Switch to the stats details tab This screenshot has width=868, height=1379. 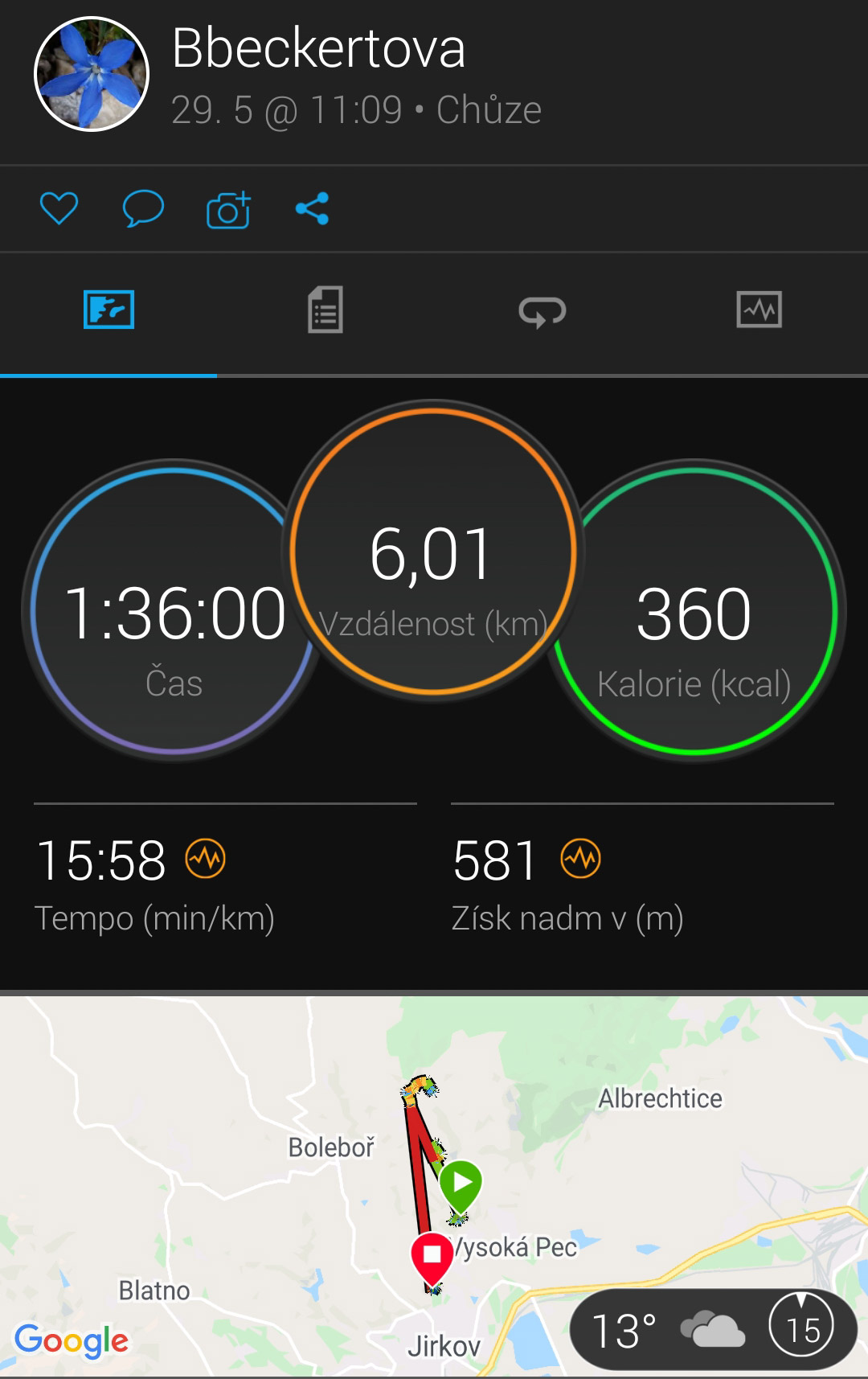tap(325, 310)
